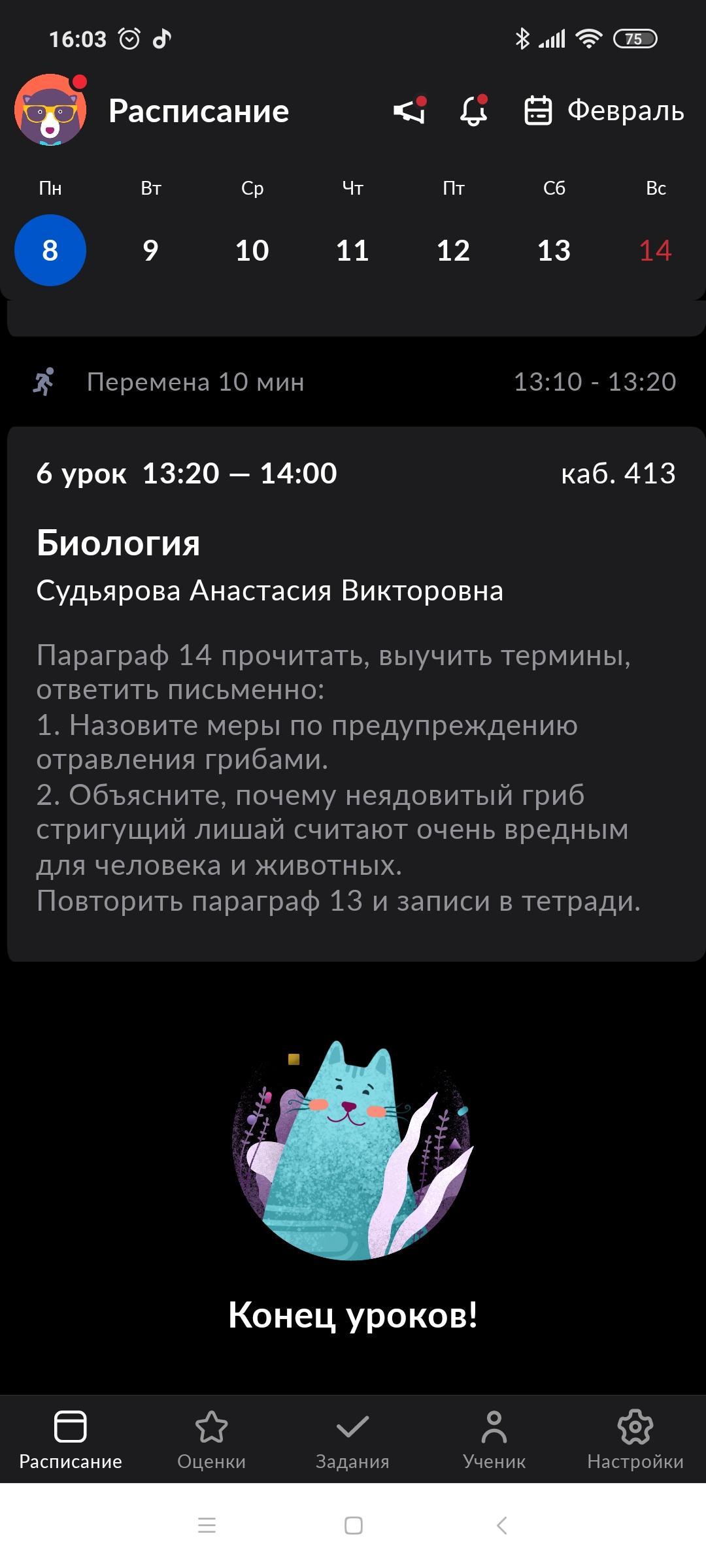Open the Биология lesson card
Screen dimensions: 706x1568
coord(353,693)
